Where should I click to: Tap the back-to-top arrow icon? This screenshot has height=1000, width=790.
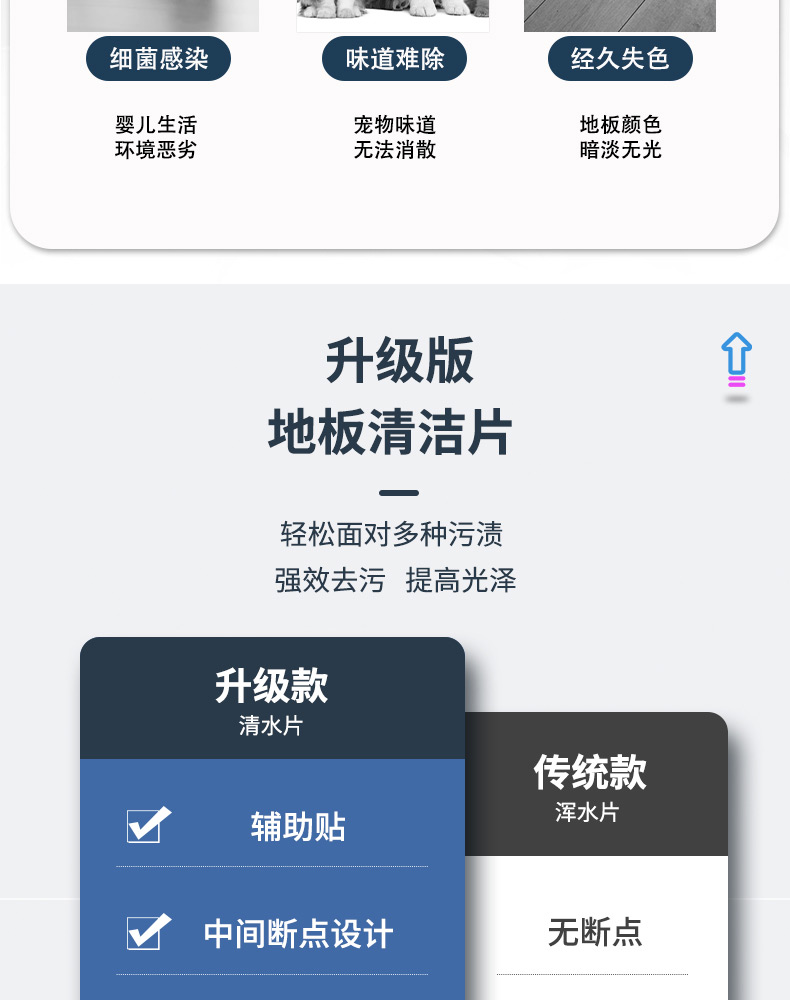(736, 360)
